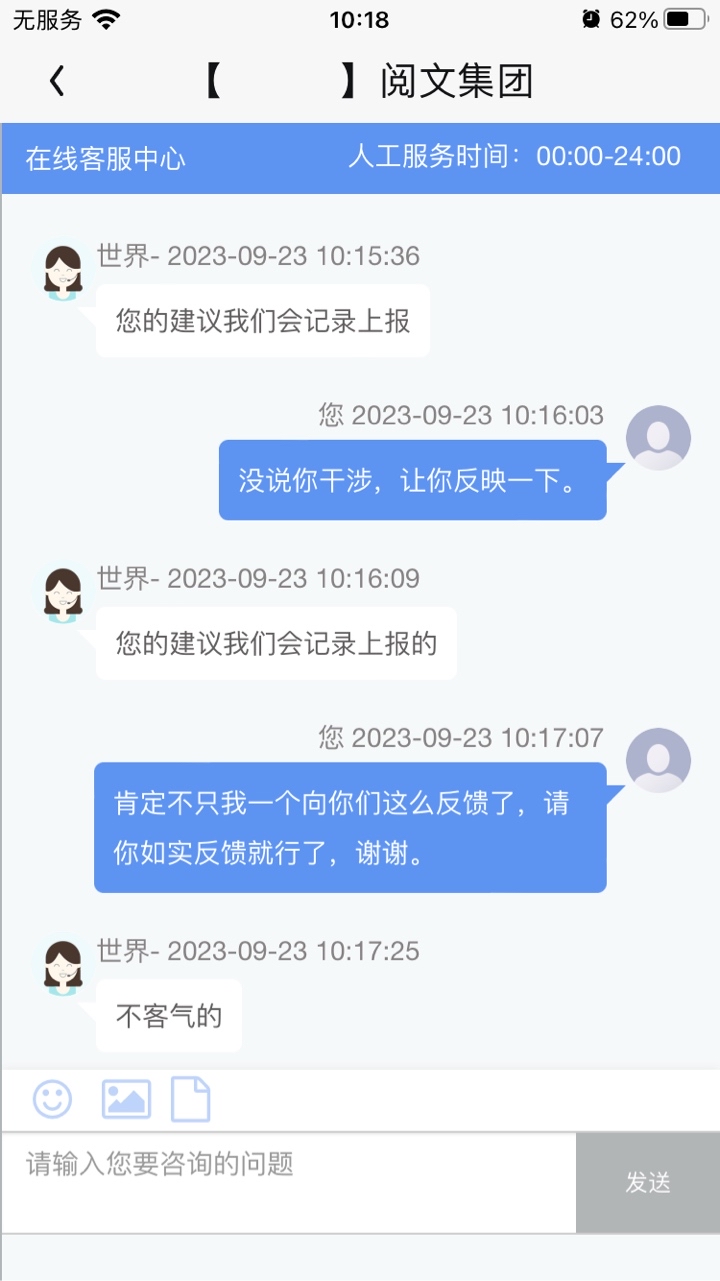Go back using the top-left arrow
Screen dimensions: 720x1281
click(57, 81)
